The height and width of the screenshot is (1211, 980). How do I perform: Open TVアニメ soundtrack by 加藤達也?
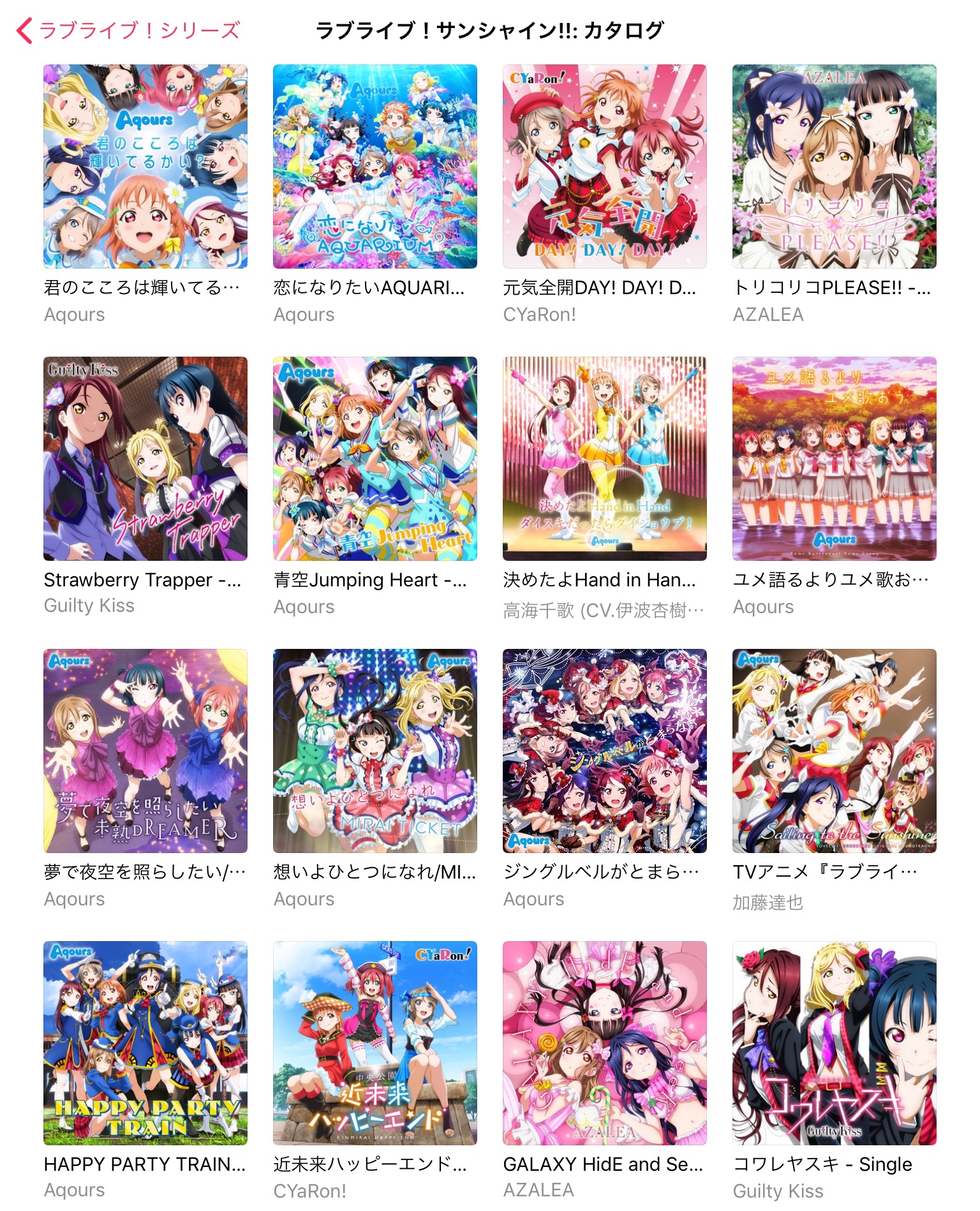(x=835, y=751)
